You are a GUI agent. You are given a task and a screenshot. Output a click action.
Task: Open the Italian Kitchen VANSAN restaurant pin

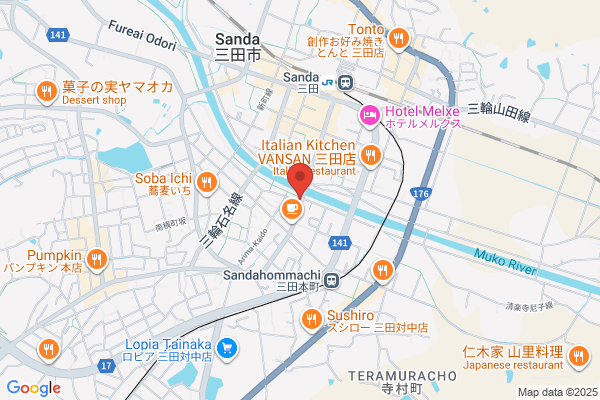(370, 156)
